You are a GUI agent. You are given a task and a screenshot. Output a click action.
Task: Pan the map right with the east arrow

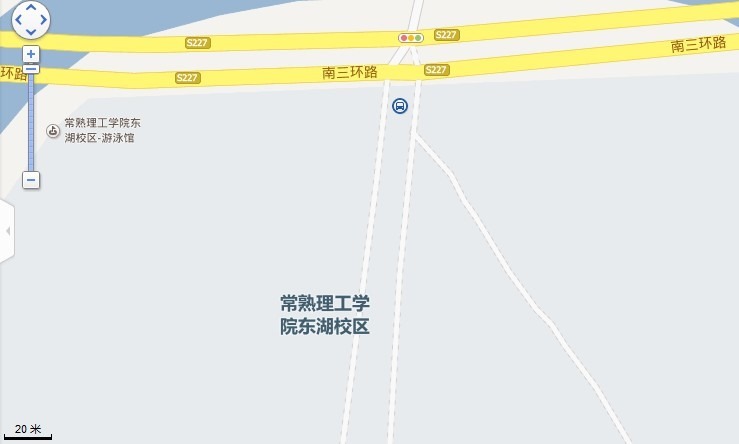point(43,18)
